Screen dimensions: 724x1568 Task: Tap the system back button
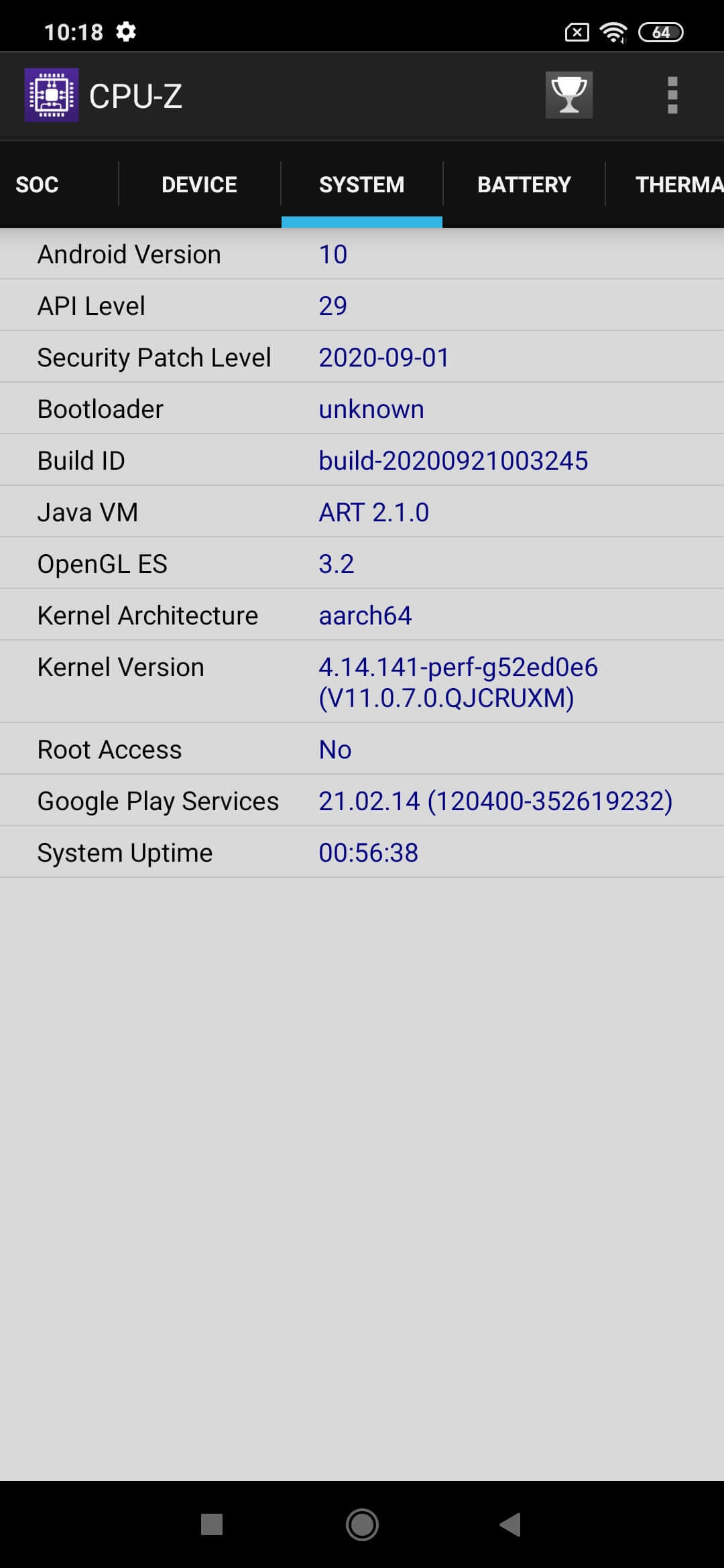[511, 1524]
